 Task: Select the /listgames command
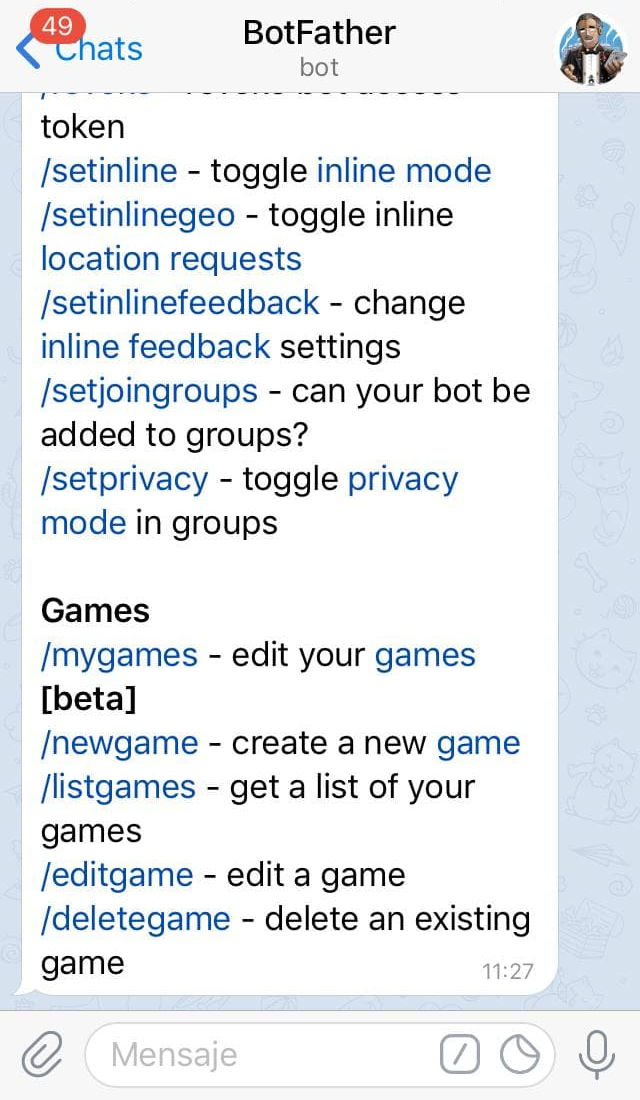coord(118,787)
